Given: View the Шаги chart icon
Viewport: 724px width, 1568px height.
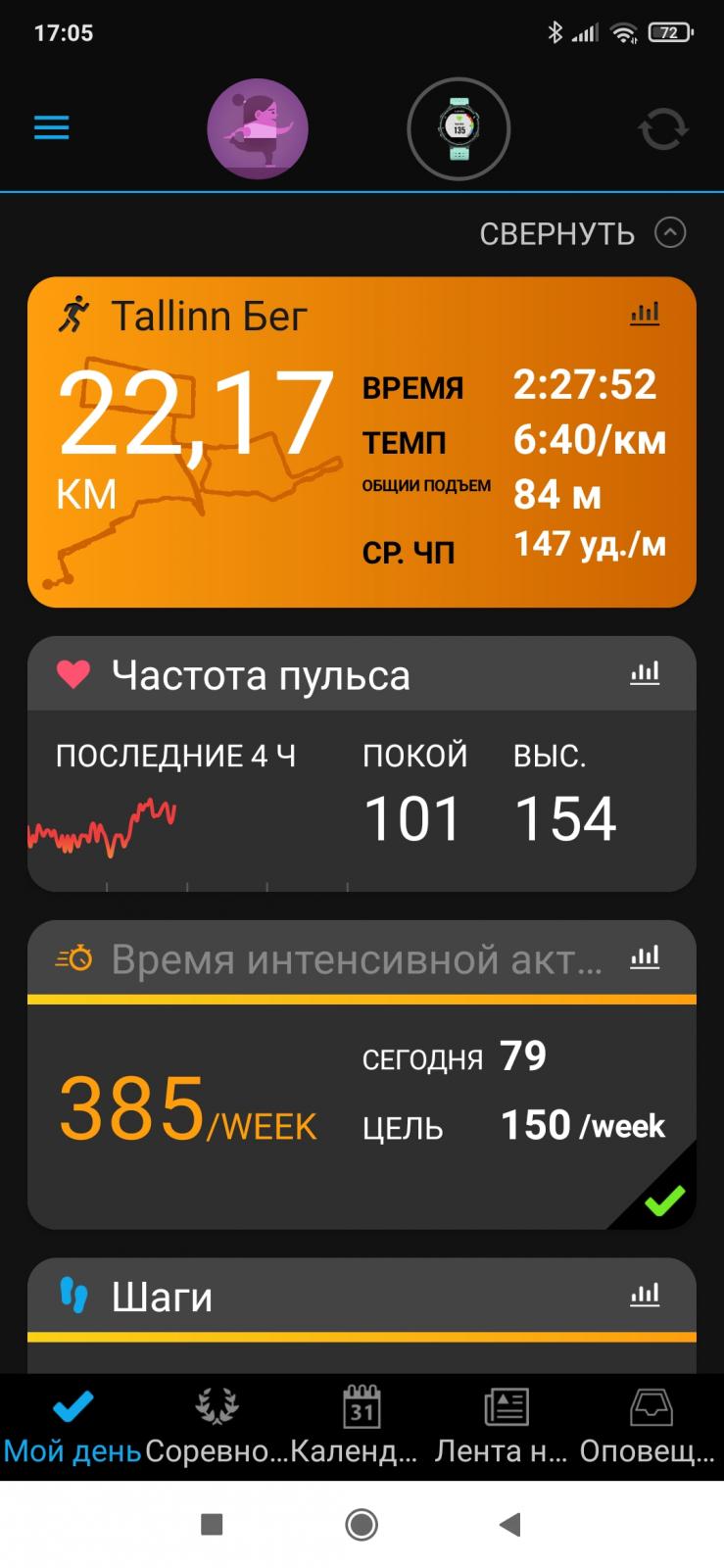Looking at the screenshot, I should click(645, 1296).
